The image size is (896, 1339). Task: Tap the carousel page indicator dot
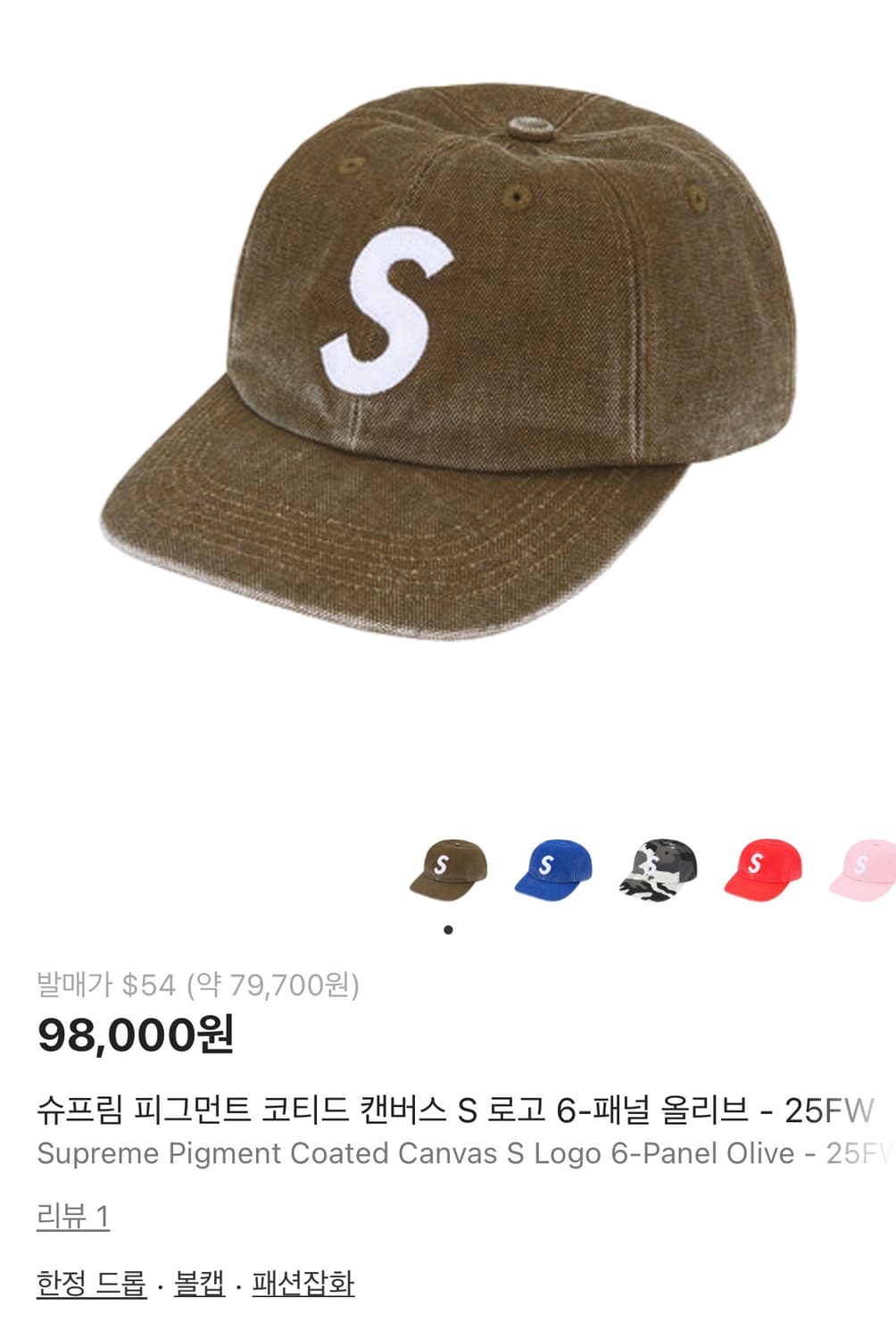448,928
